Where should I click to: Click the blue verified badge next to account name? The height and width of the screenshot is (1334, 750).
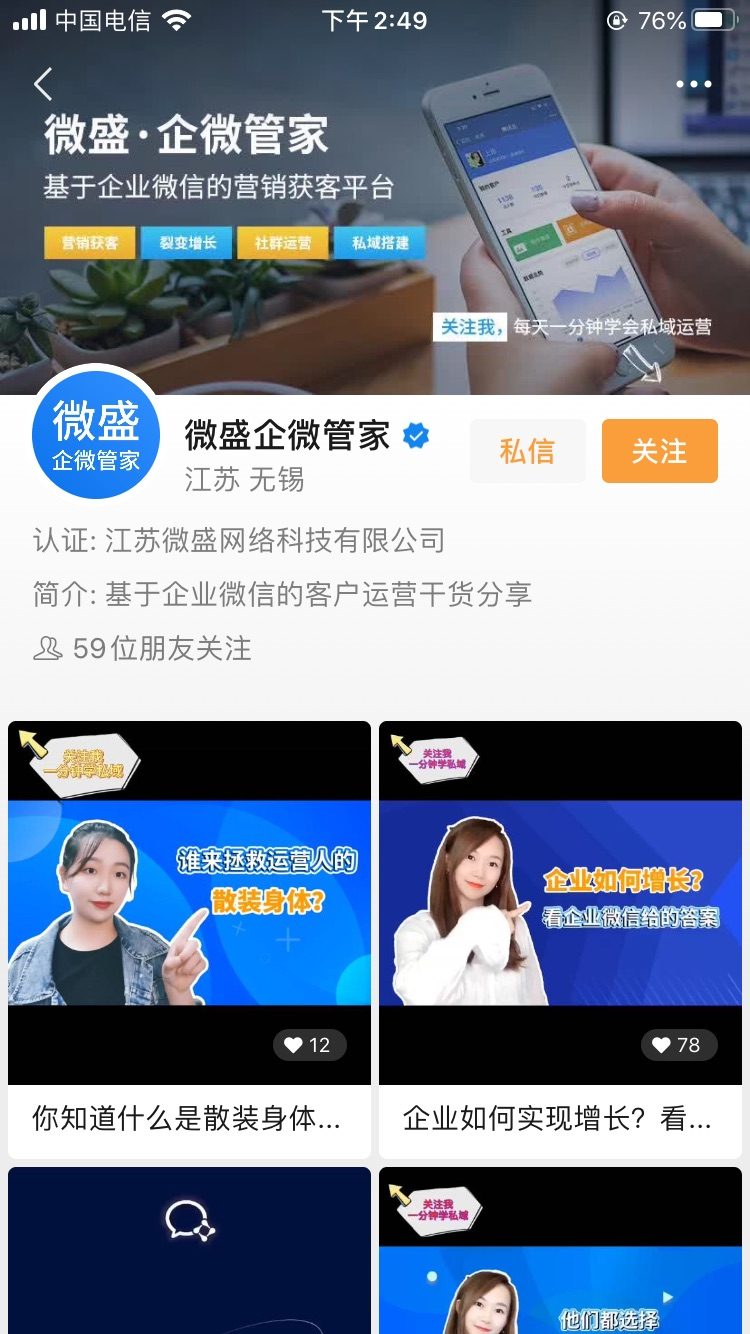[415, 434]
